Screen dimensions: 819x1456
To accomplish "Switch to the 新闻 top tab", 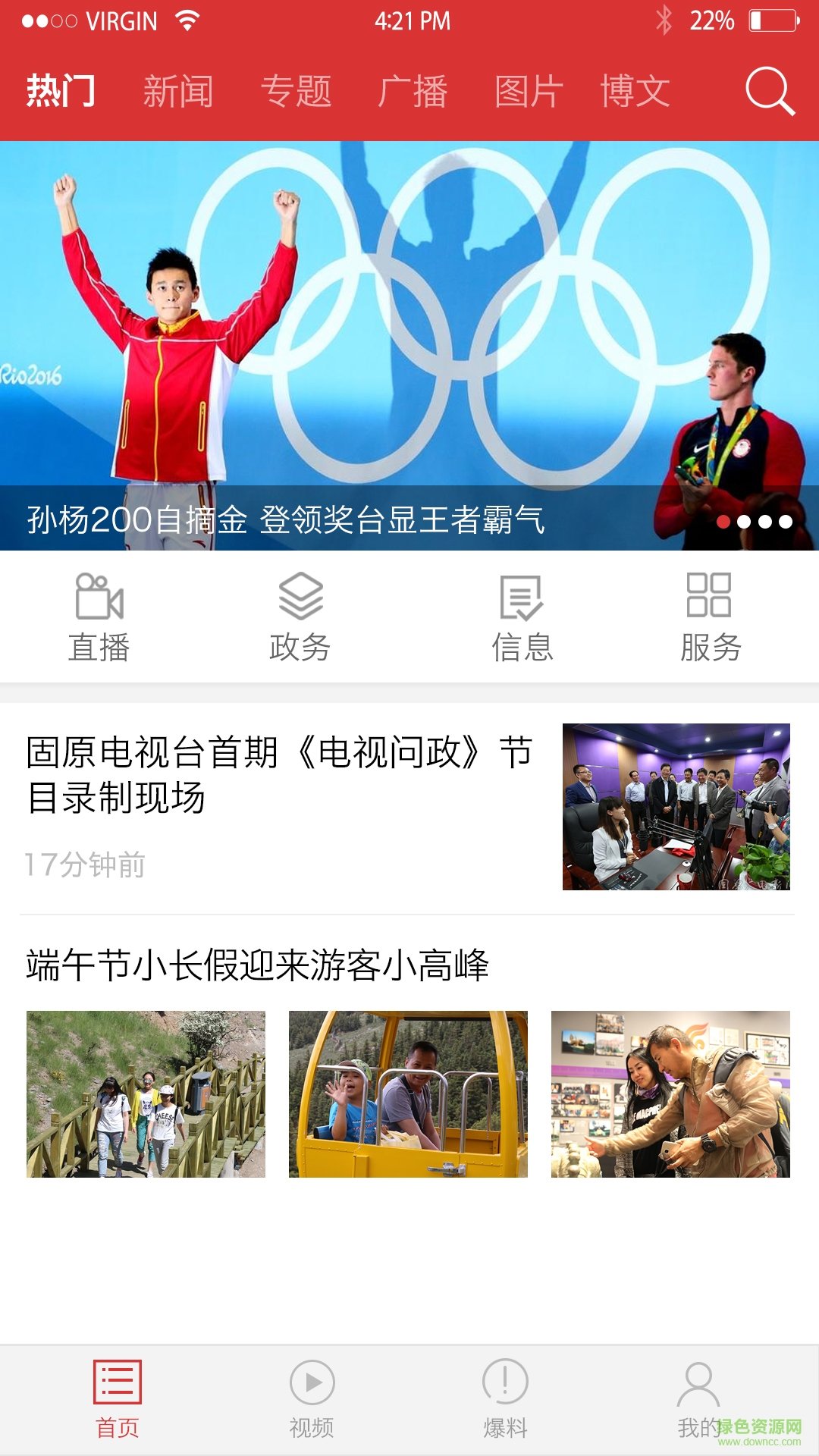I will [x=178, y=92].
